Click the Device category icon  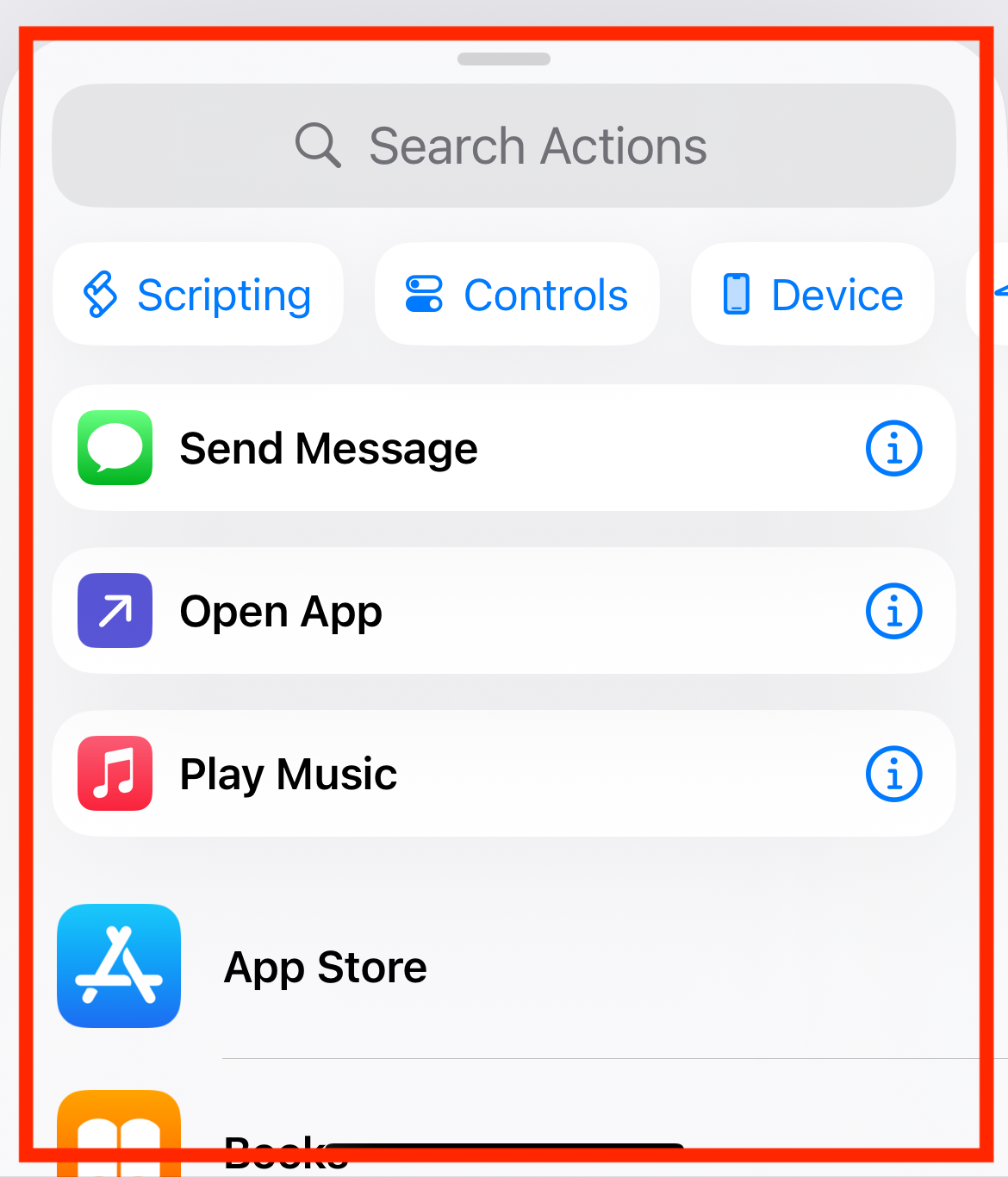[737, 294]
